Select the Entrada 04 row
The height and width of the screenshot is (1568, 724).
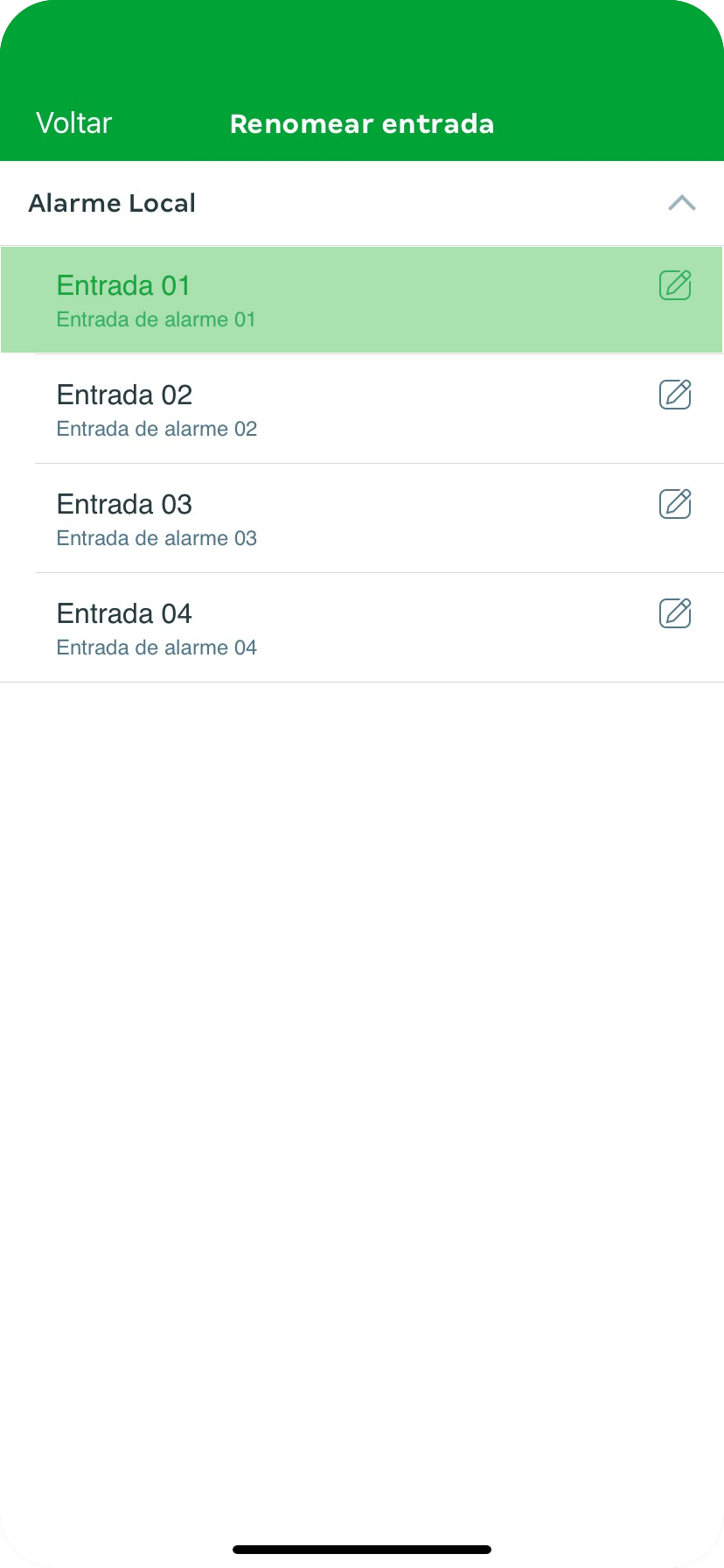[262, 628]
